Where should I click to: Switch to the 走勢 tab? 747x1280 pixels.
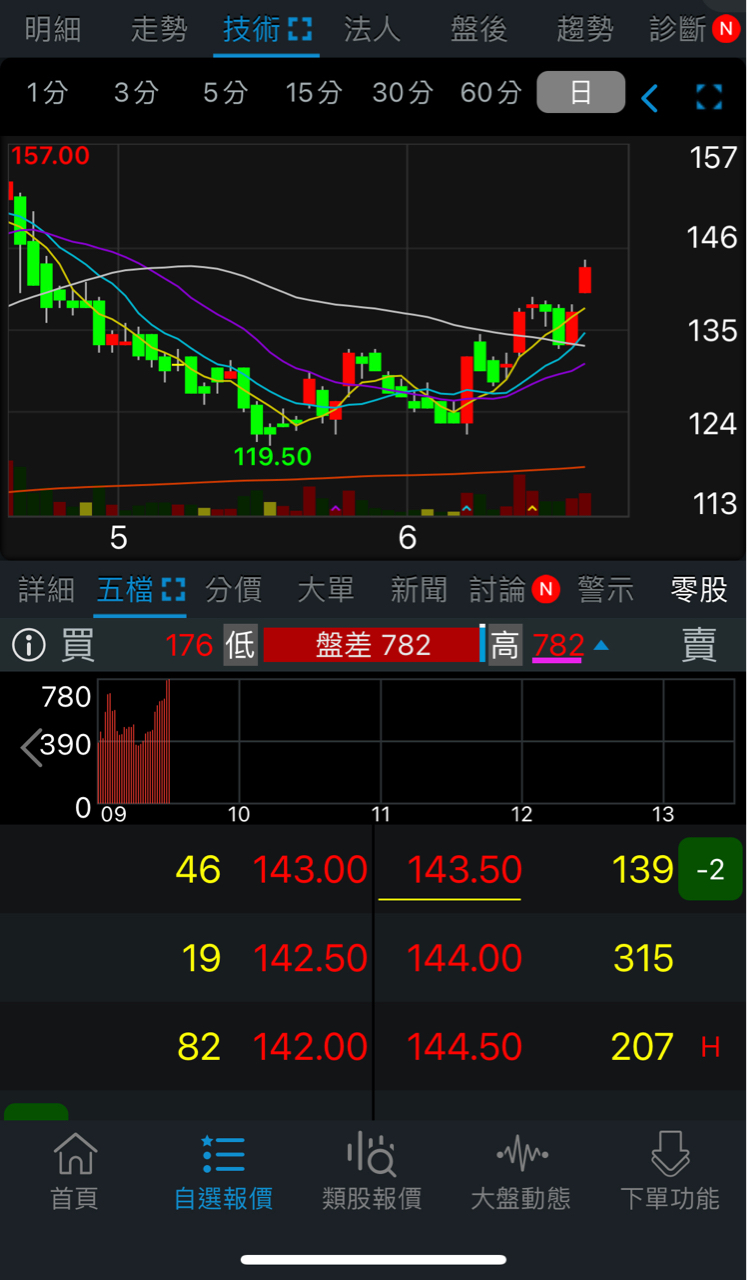coord(159,30)
